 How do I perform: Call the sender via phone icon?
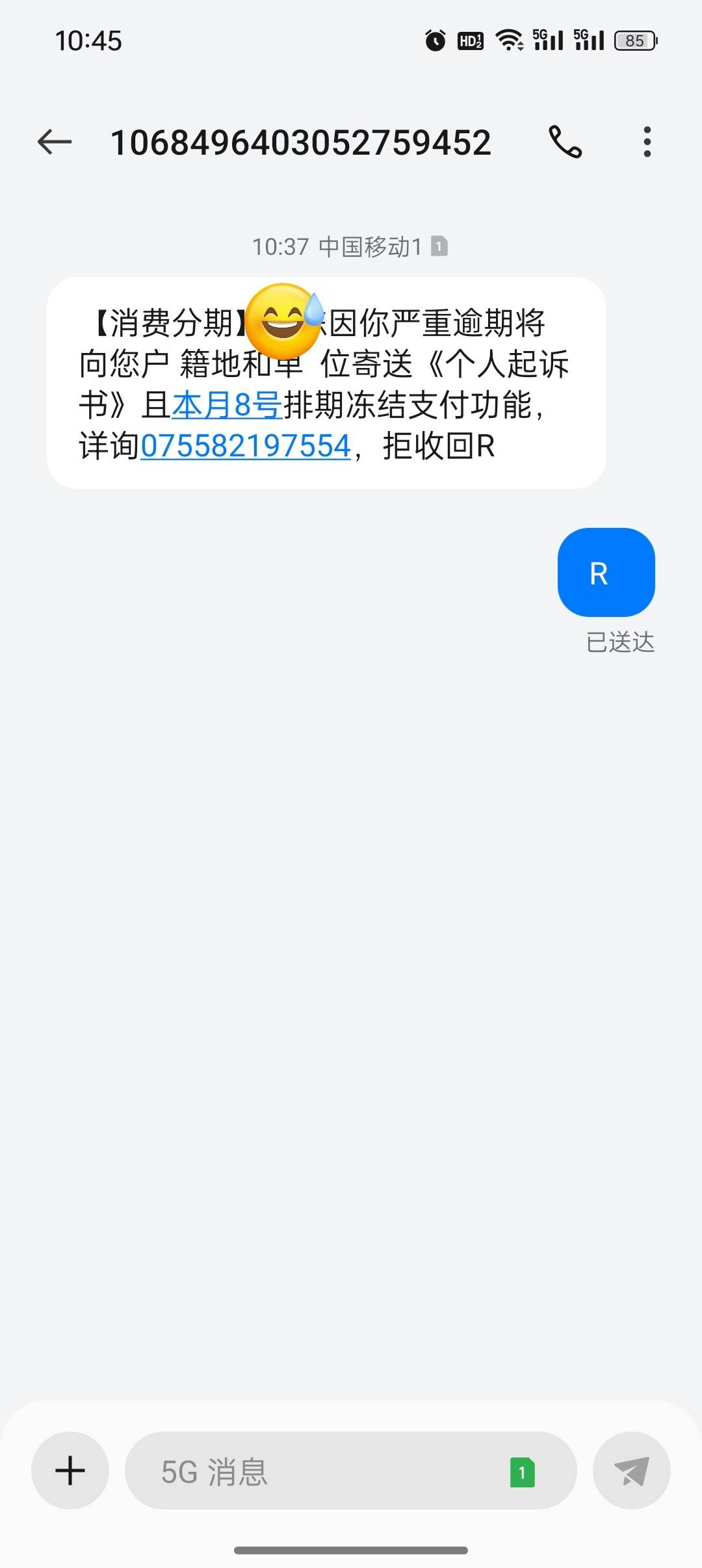point(565,142)
